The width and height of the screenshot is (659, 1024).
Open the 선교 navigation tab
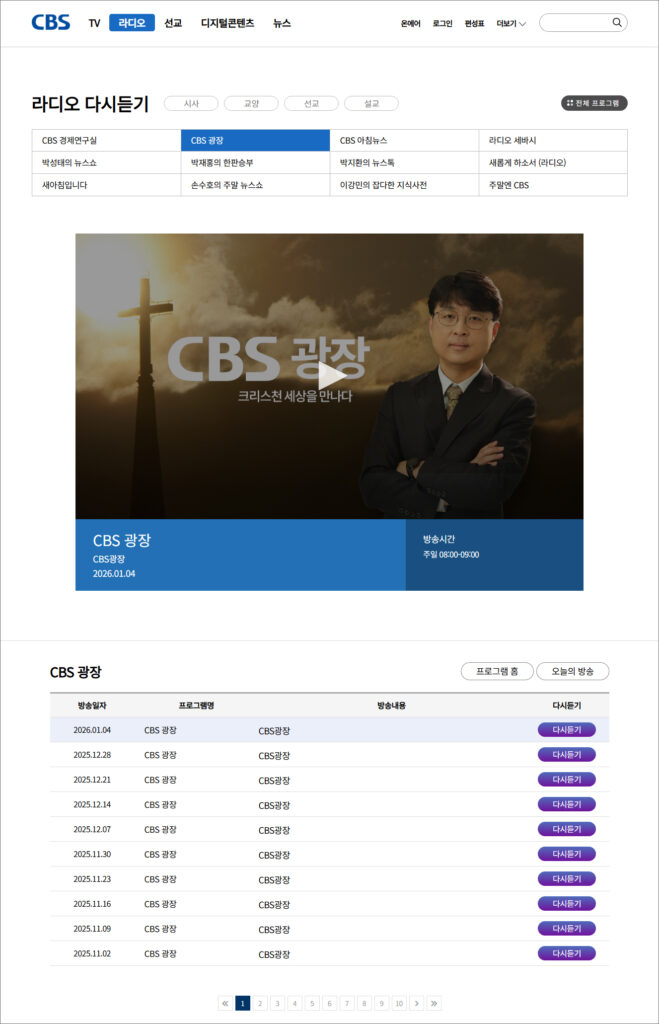(173, 23)
